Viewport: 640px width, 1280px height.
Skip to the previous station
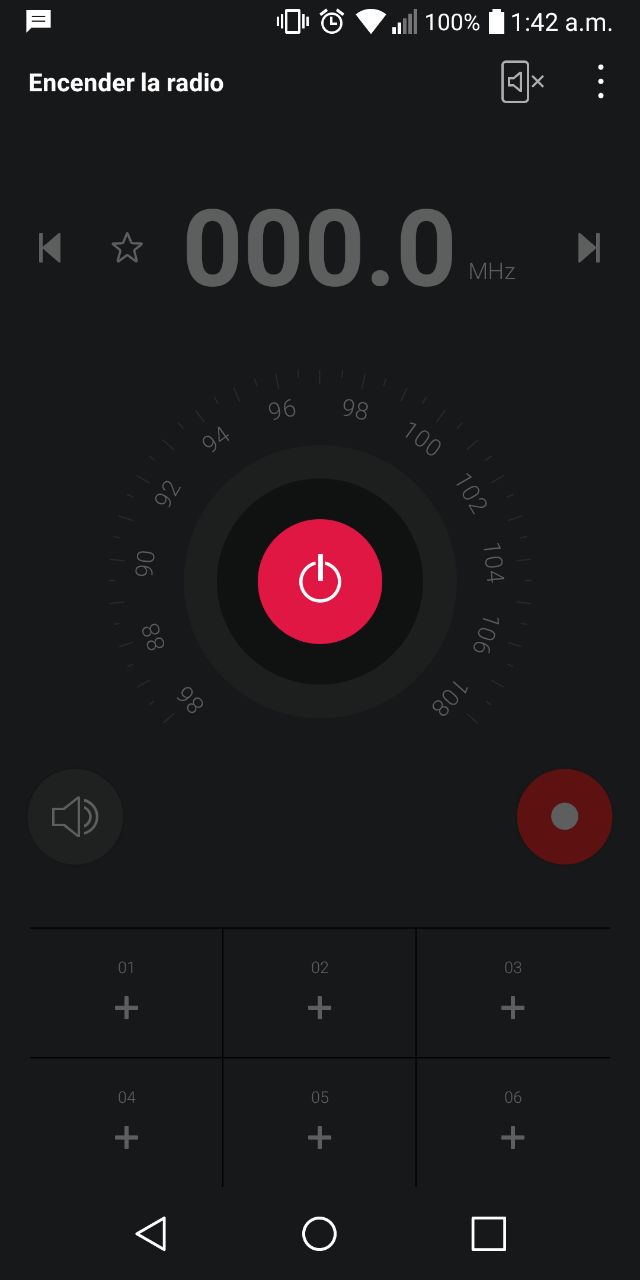point(50,248)
